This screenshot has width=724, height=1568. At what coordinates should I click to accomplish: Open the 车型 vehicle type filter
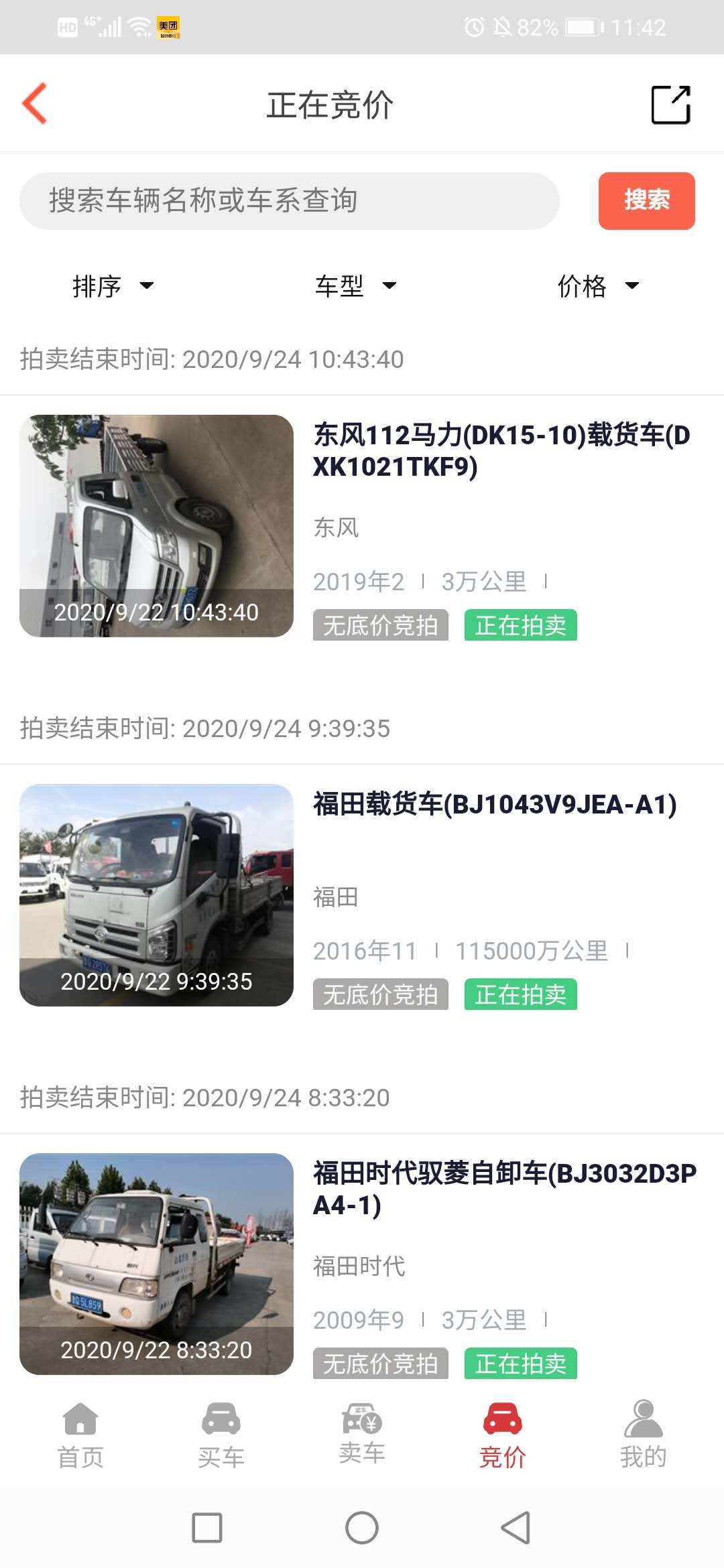355,286
